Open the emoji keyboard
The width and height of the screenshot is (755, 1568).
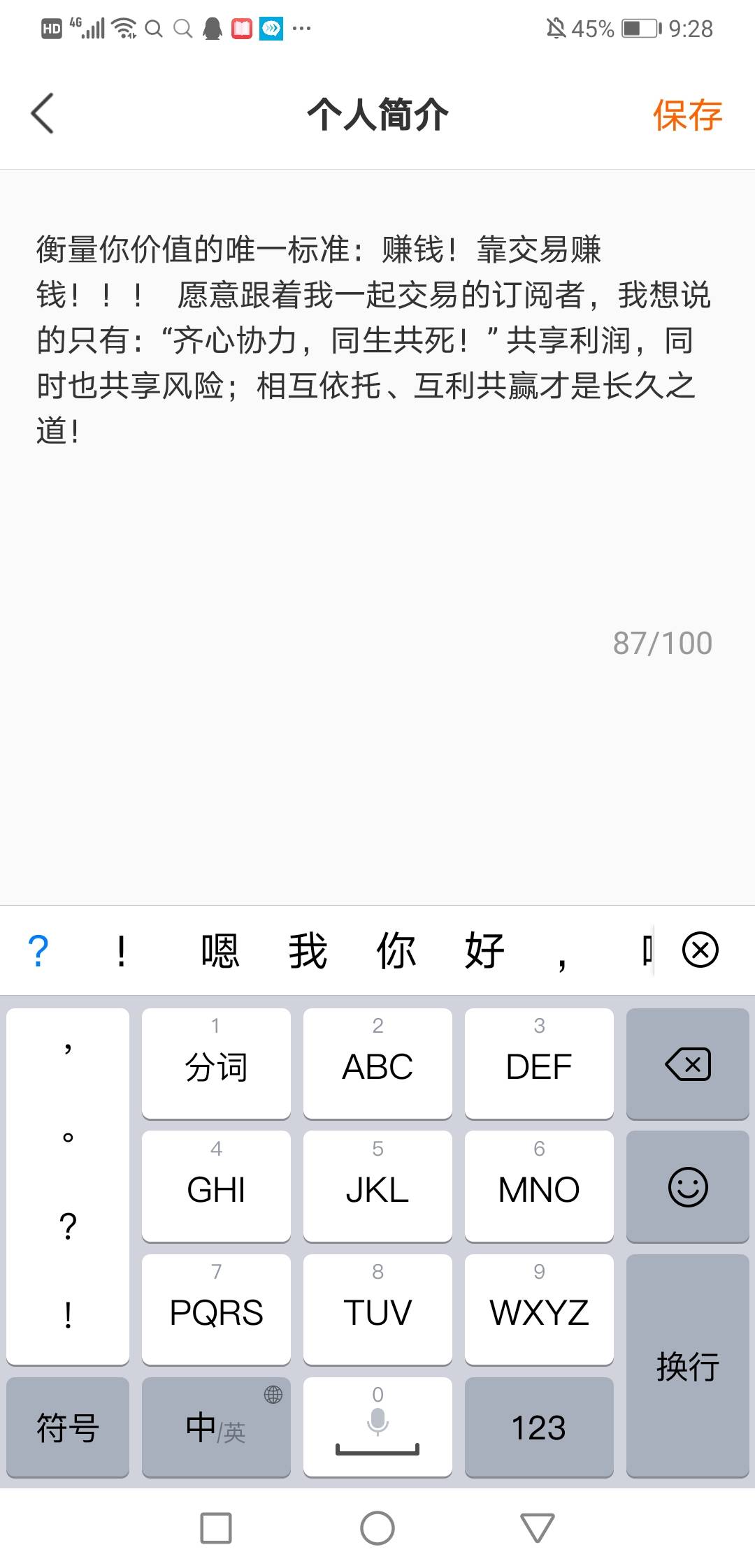pos(688,1186)
